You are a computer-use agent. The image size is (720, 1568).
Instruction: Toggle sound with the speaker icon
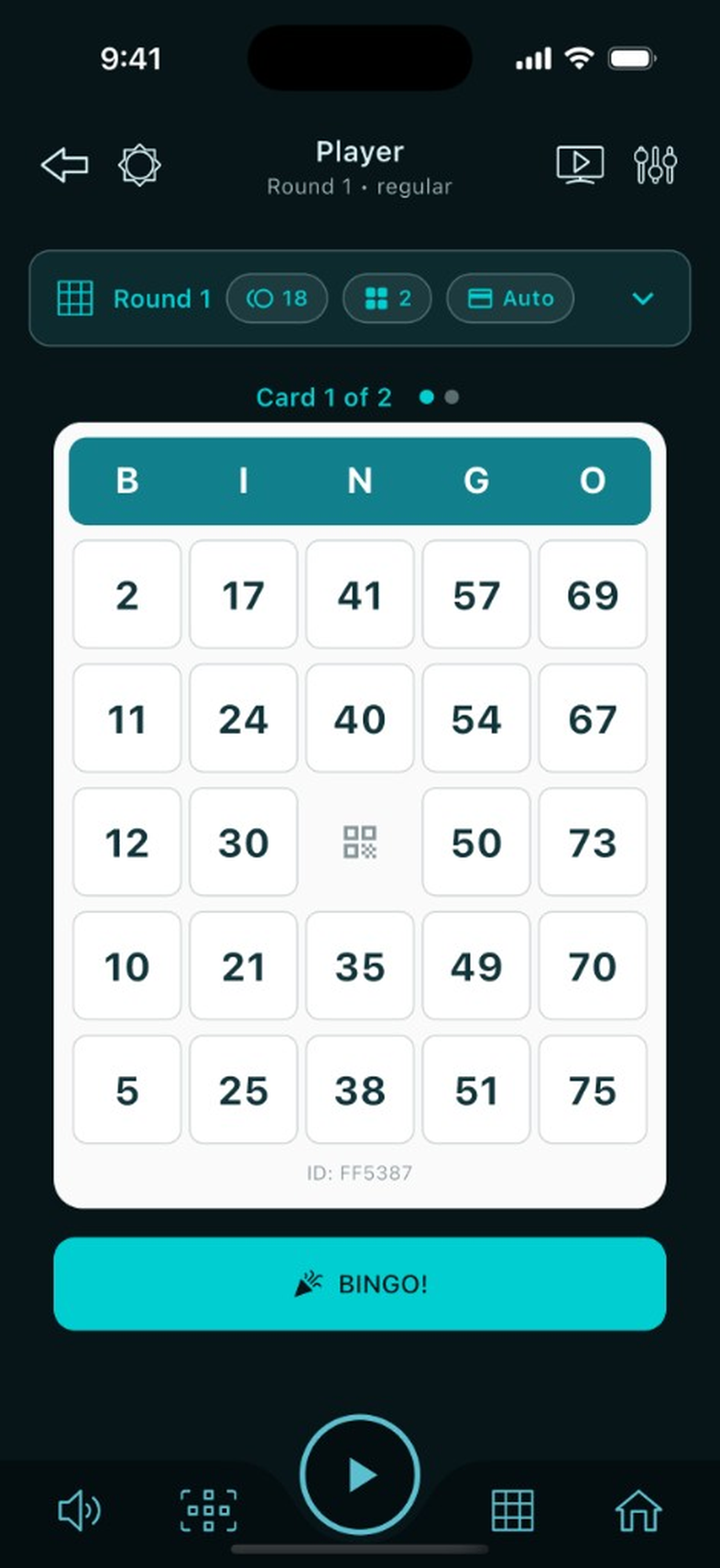pos(80,1510)
